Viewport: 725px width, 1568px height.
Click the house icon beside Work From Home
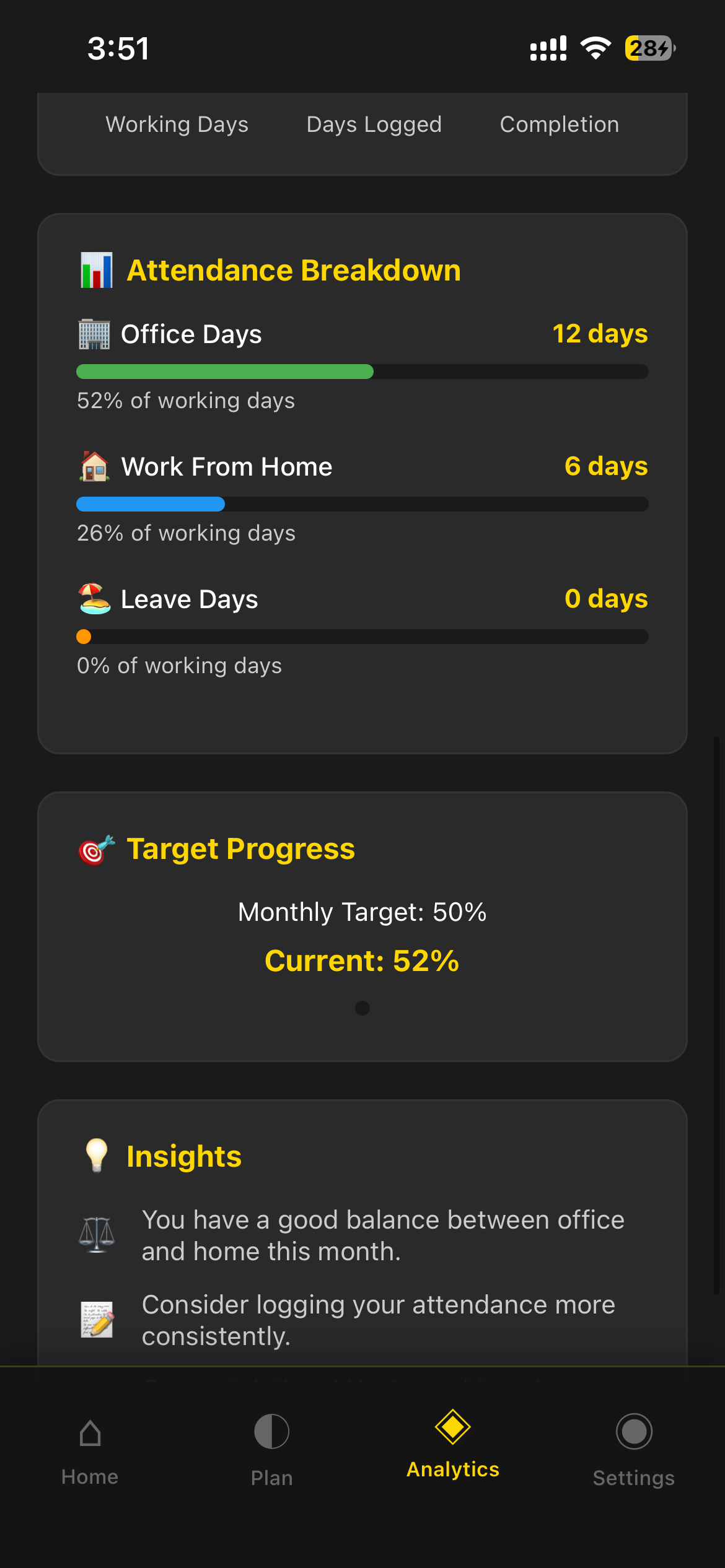click(94, 466)
